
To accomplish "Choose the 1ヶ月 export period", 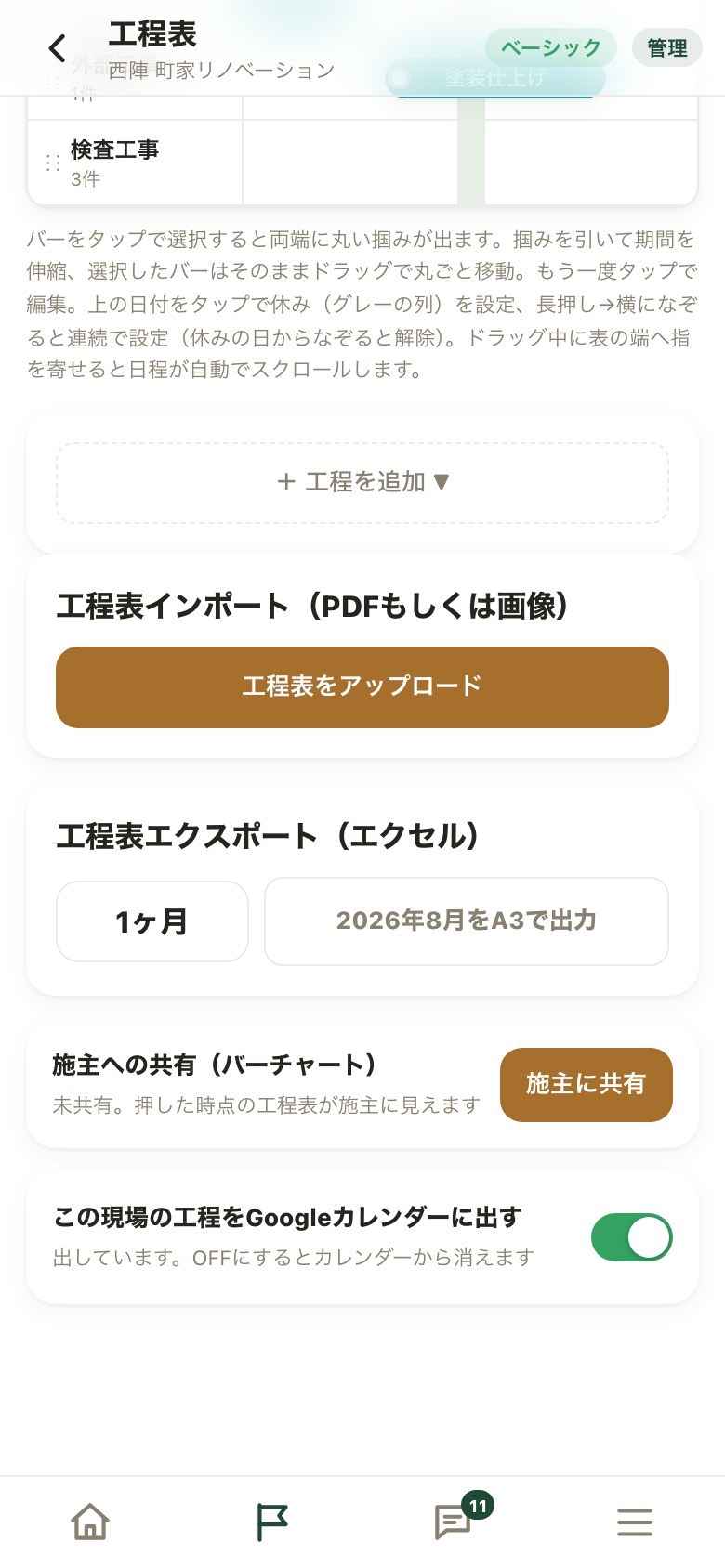I will [152, 921].
